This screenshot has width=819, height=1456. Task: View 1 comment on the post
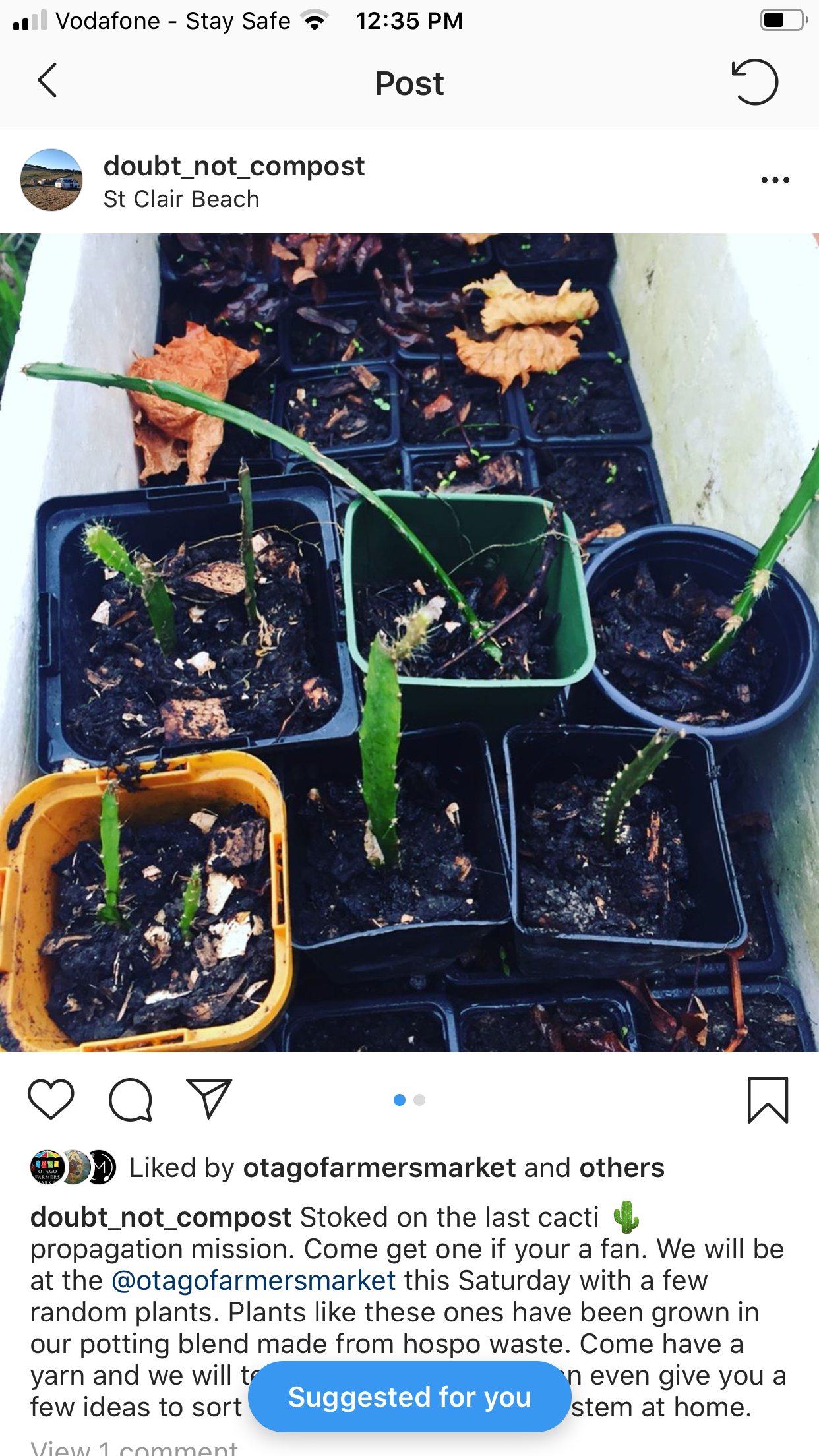[134, 1447]
